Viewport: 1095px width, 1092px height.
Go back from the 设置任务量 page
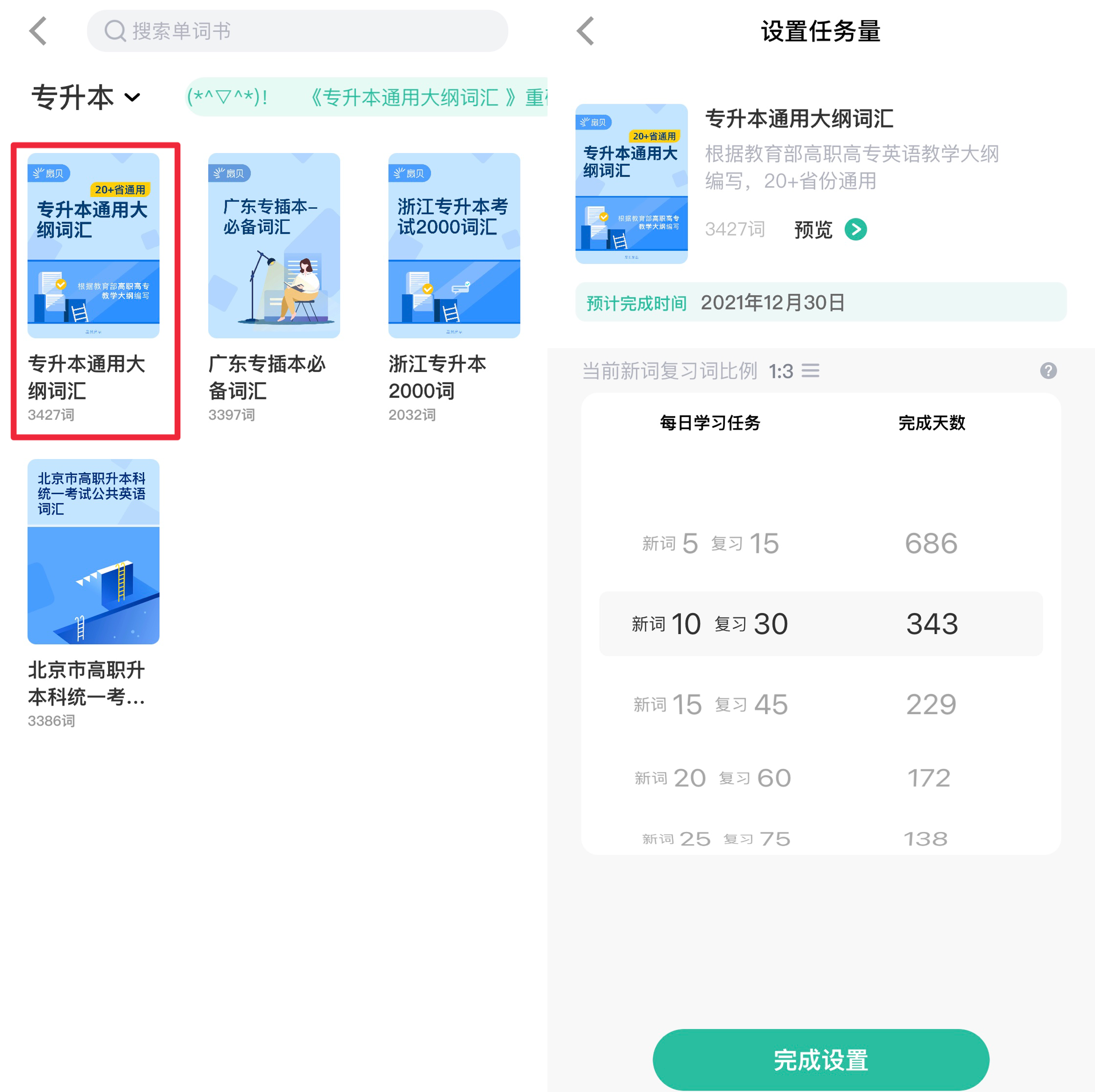click(x=586, y=31)
